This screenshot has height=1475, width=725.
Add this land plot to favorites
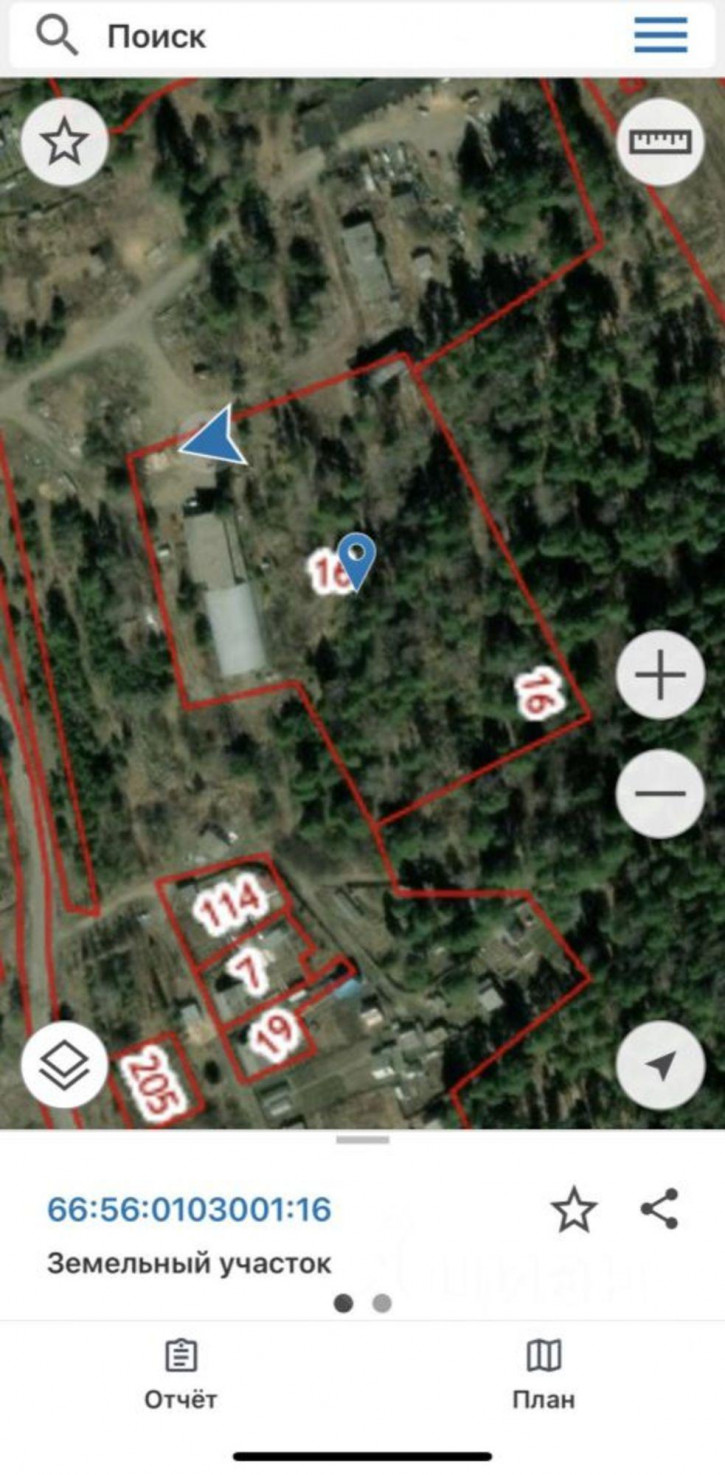click(574, 1210)
